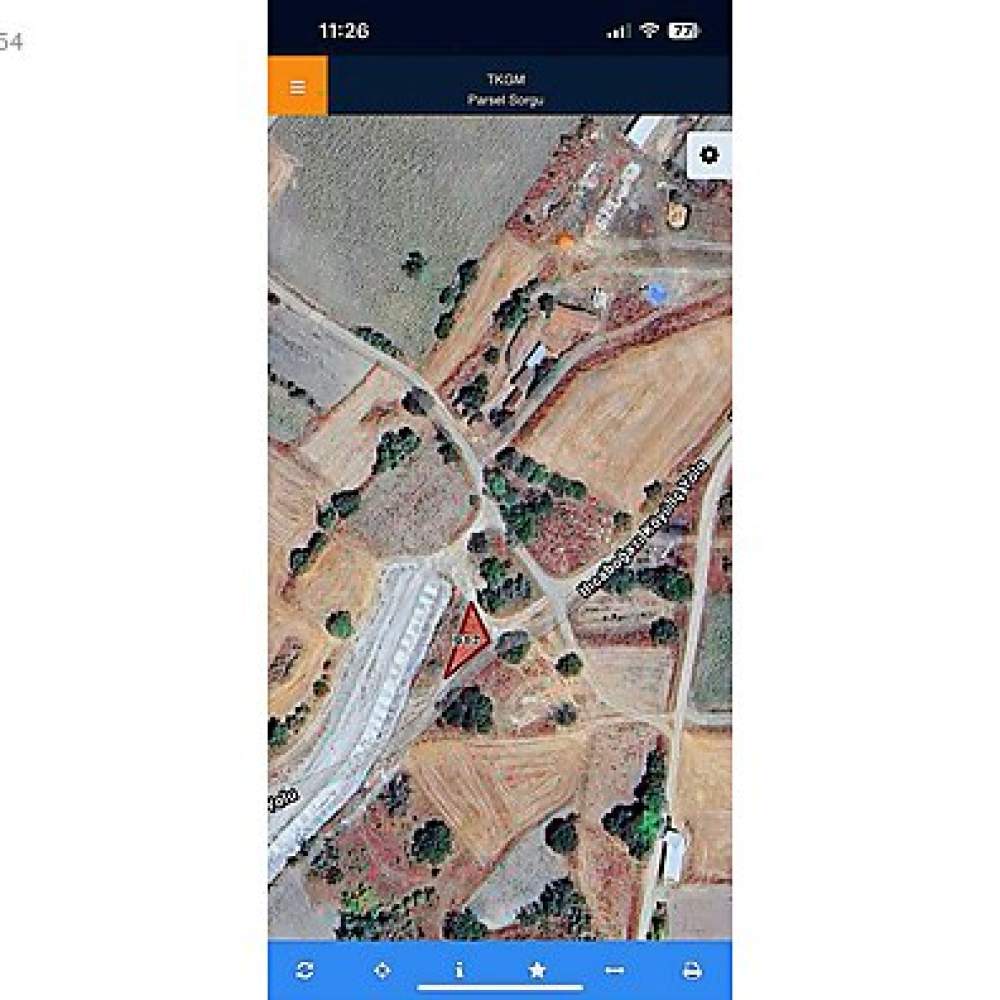Print the parcel map
The width and height of the screenshot is (1000, 1000).
pos(691,970)
